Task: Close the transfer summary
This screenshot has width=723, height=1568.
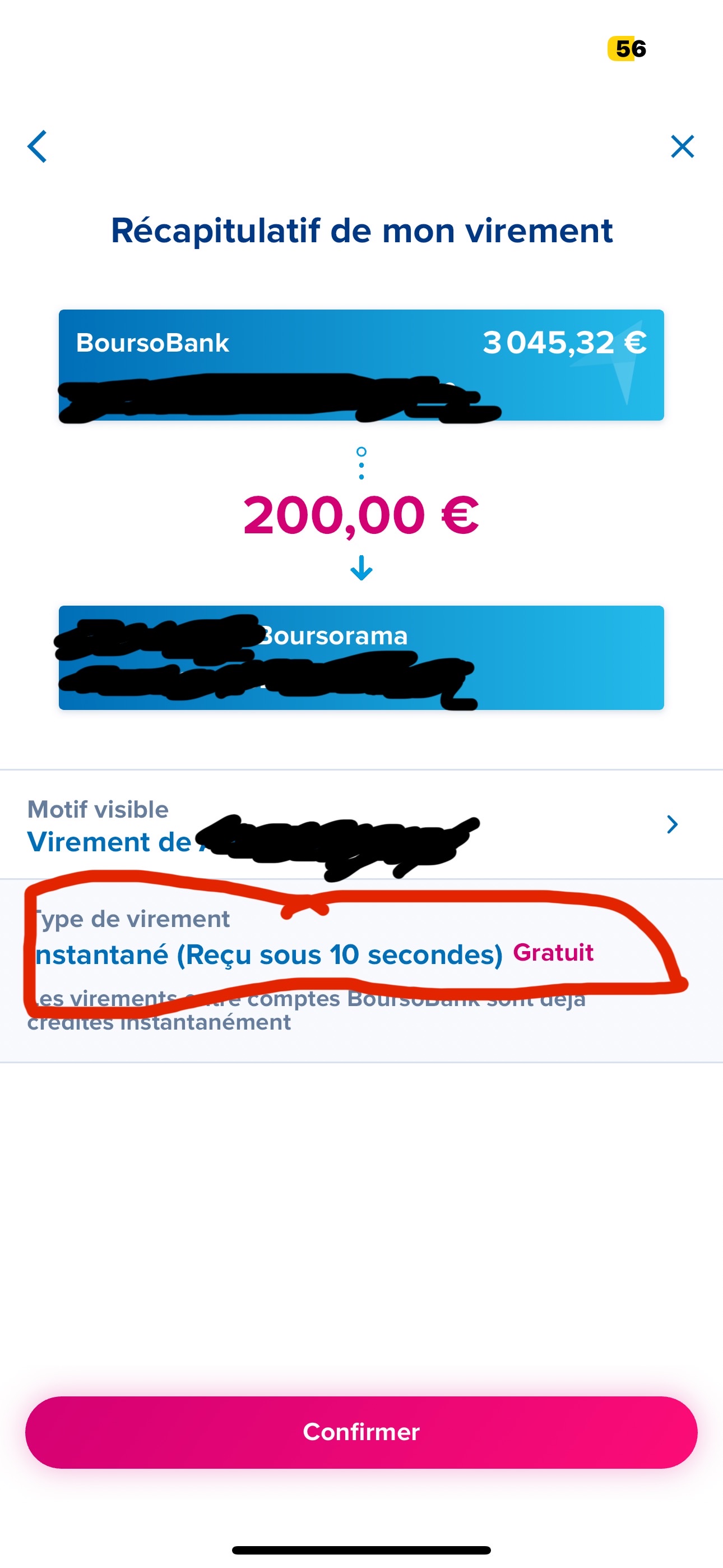Action: (x=682, y=147)
